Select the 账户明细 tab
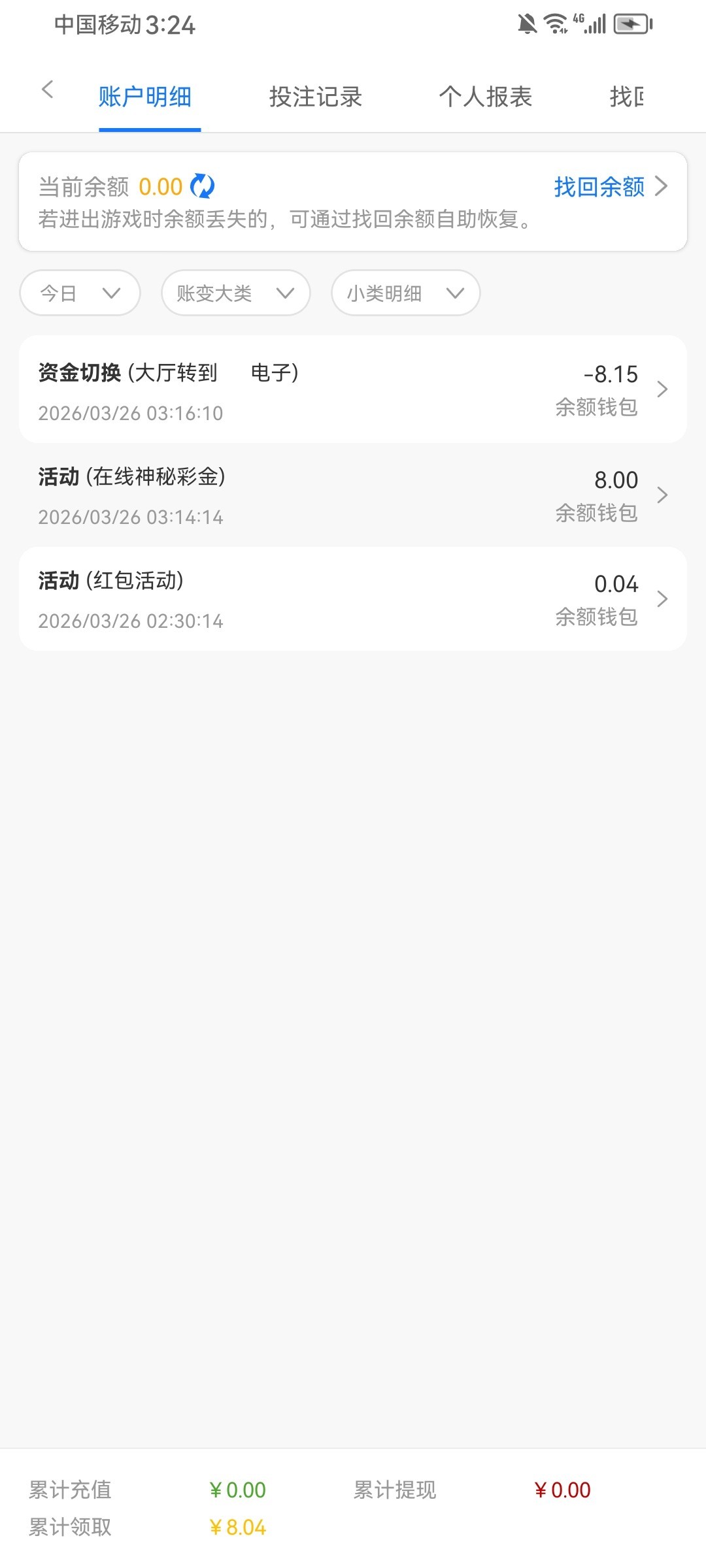The height and width of the screenshot is (1568, 706). [145, 97]
